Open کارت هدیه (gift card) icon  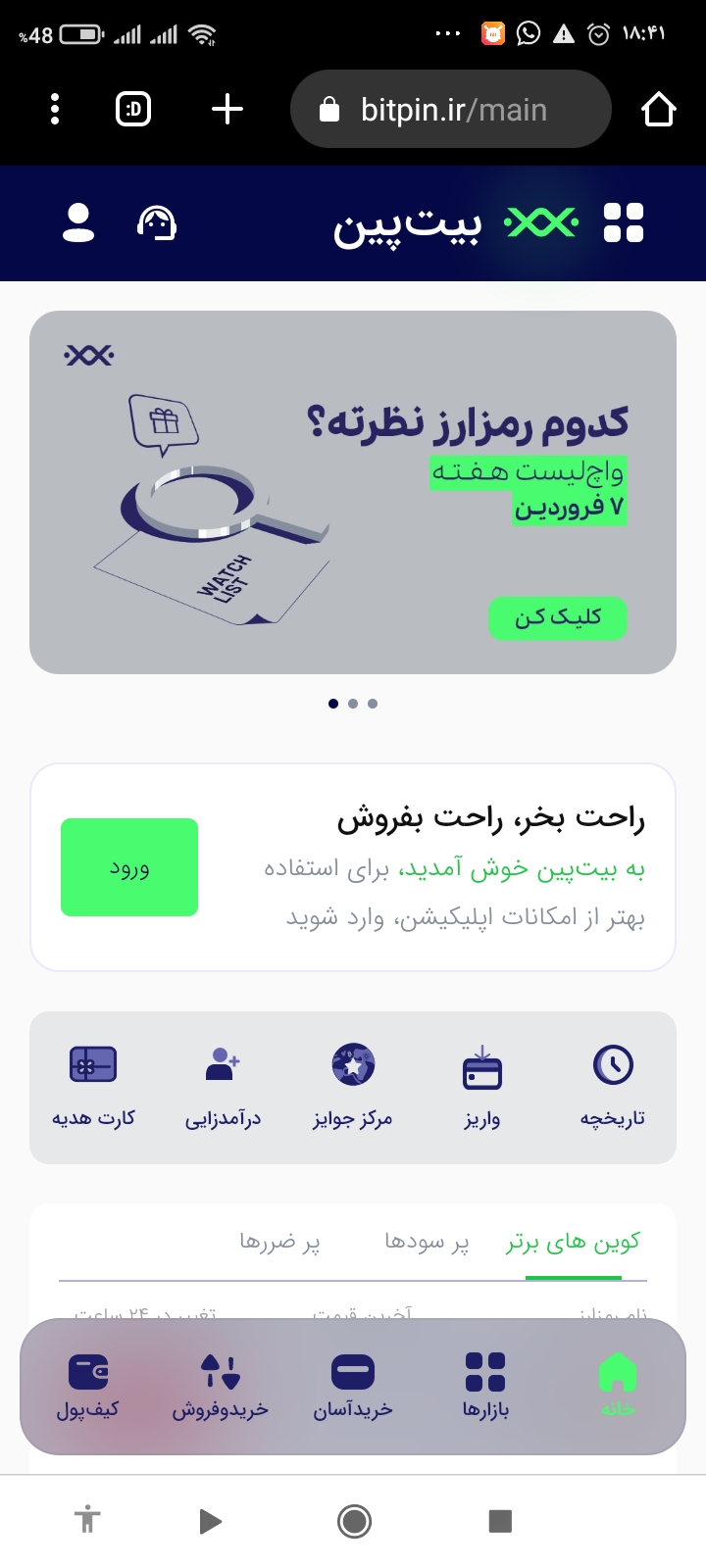[x=93, y=1065]
